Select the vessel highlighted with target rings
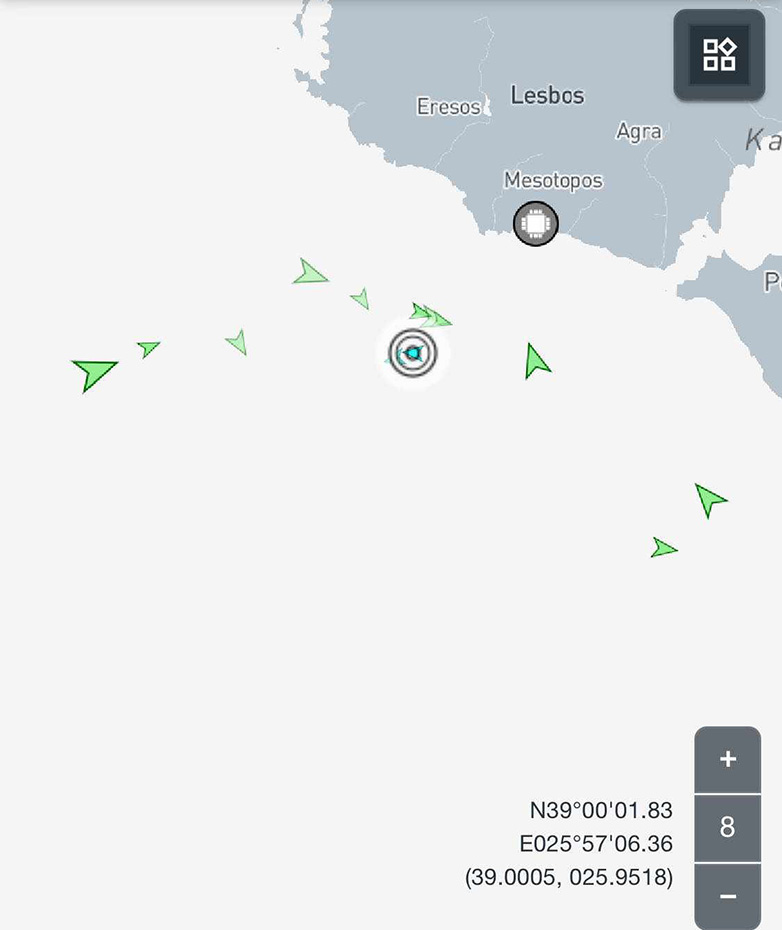The height and width of the screenshot is (930, 782). coord(412,352)
